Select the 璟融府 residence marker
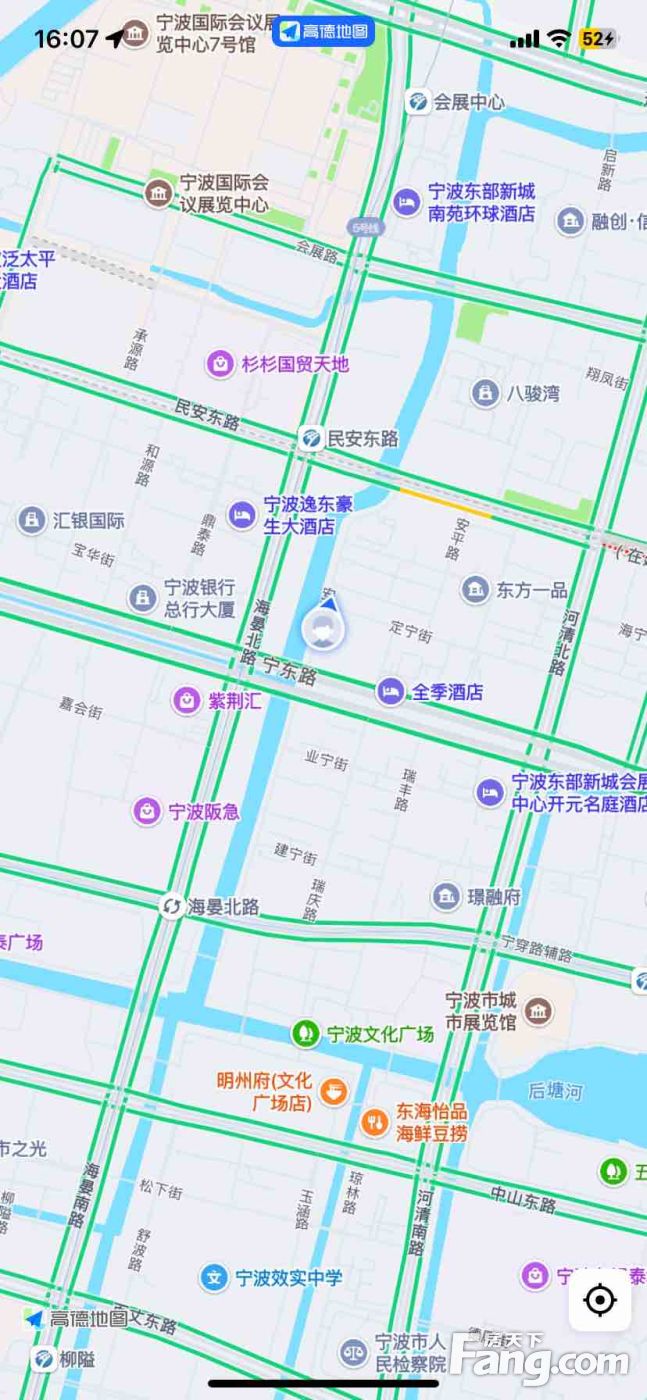The width and height of the screenshot is (647, 1400). 446,897
